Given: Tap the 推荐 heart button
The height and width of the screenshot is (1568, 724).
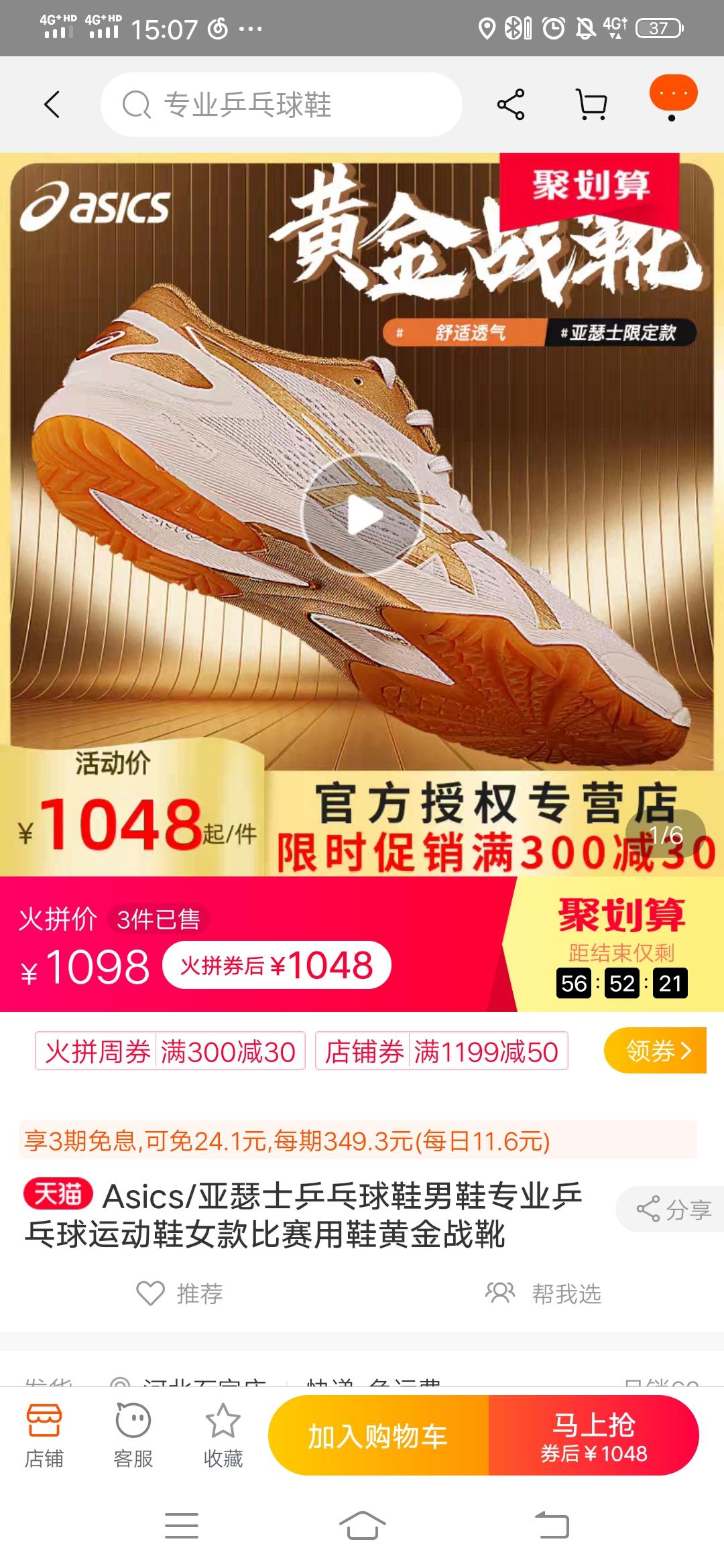Looking at the screenshot, I should coord(179,1293).
